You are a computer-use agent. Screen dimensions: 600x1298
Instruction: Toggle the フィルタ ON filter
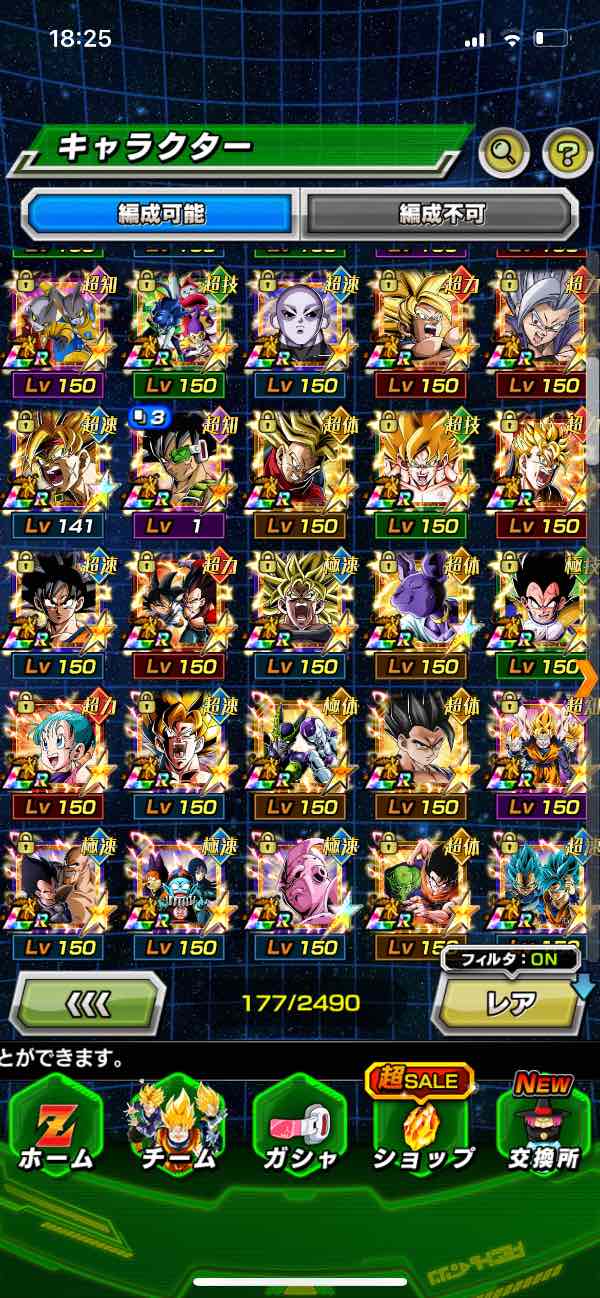click(x=510, y=960)
